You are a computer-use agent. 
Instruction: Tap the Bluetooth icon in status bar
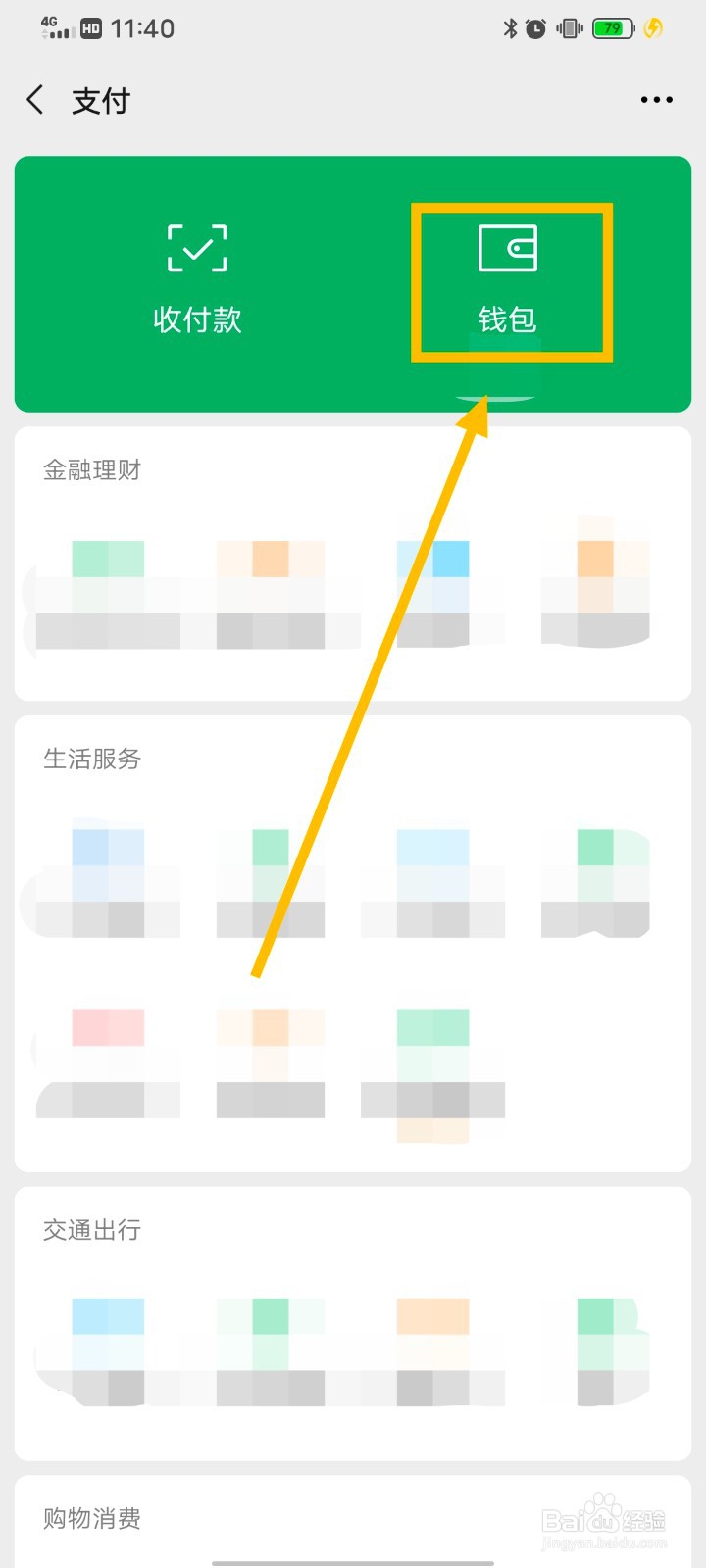(x=510, y=28)
